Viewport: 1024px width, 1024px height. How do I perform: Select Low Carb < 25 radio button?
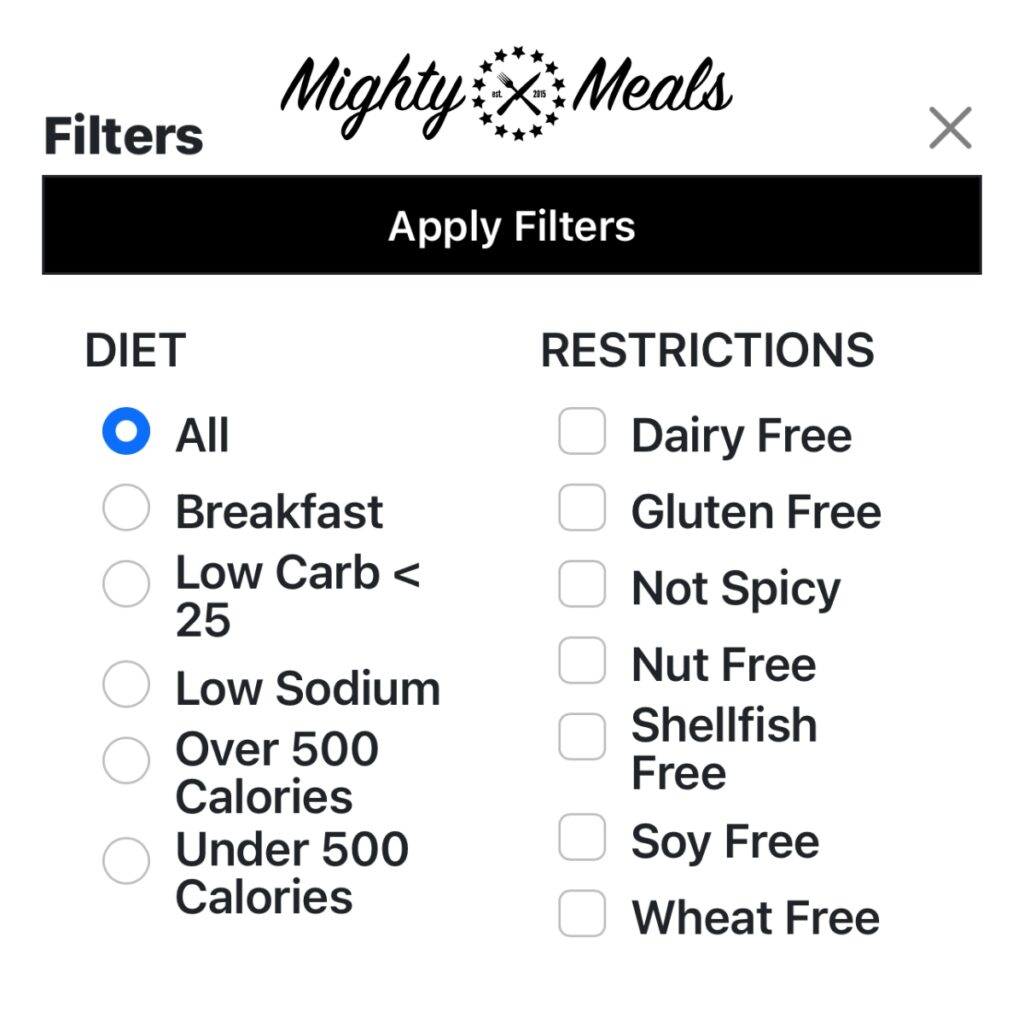pos(126,583)
